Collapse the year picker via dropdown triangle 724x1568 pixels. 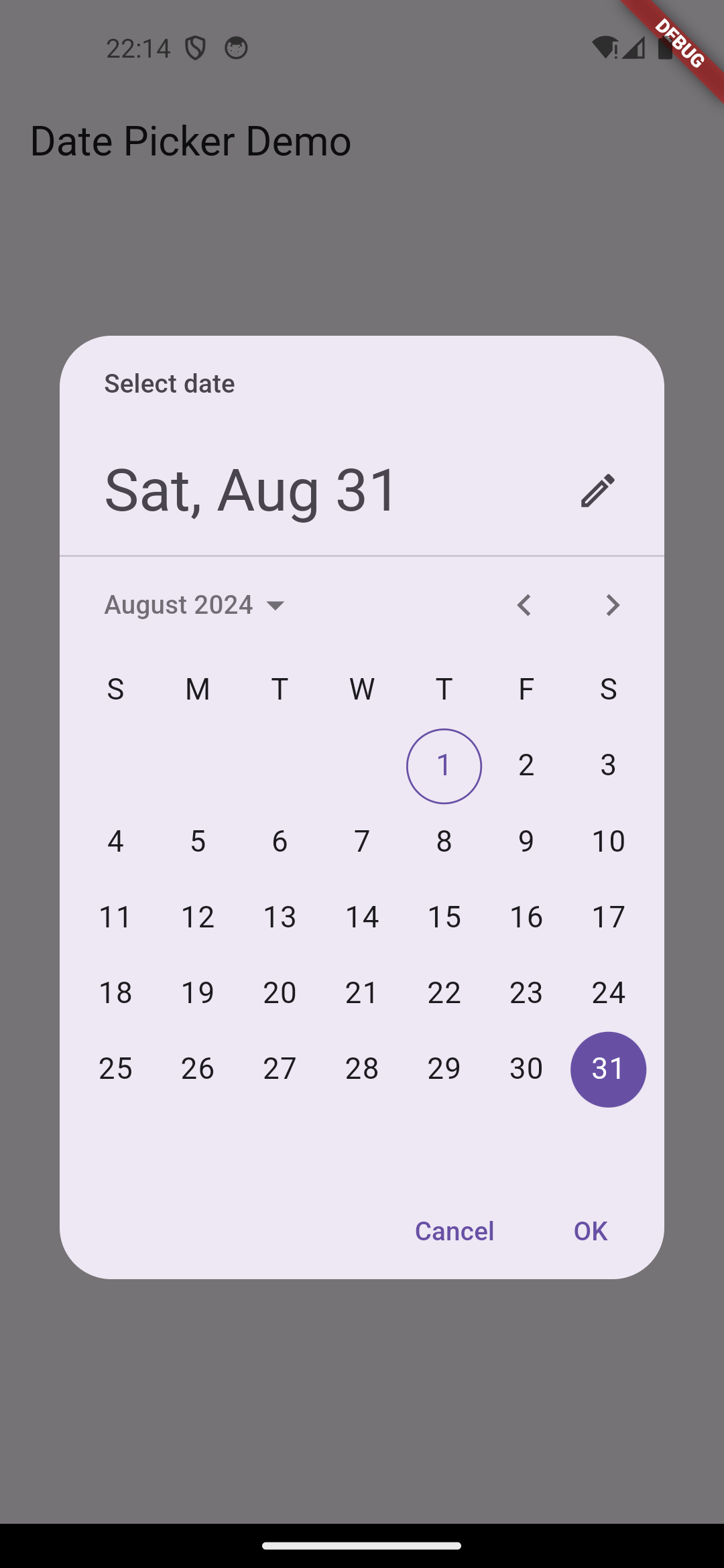[x=276, y=605]
